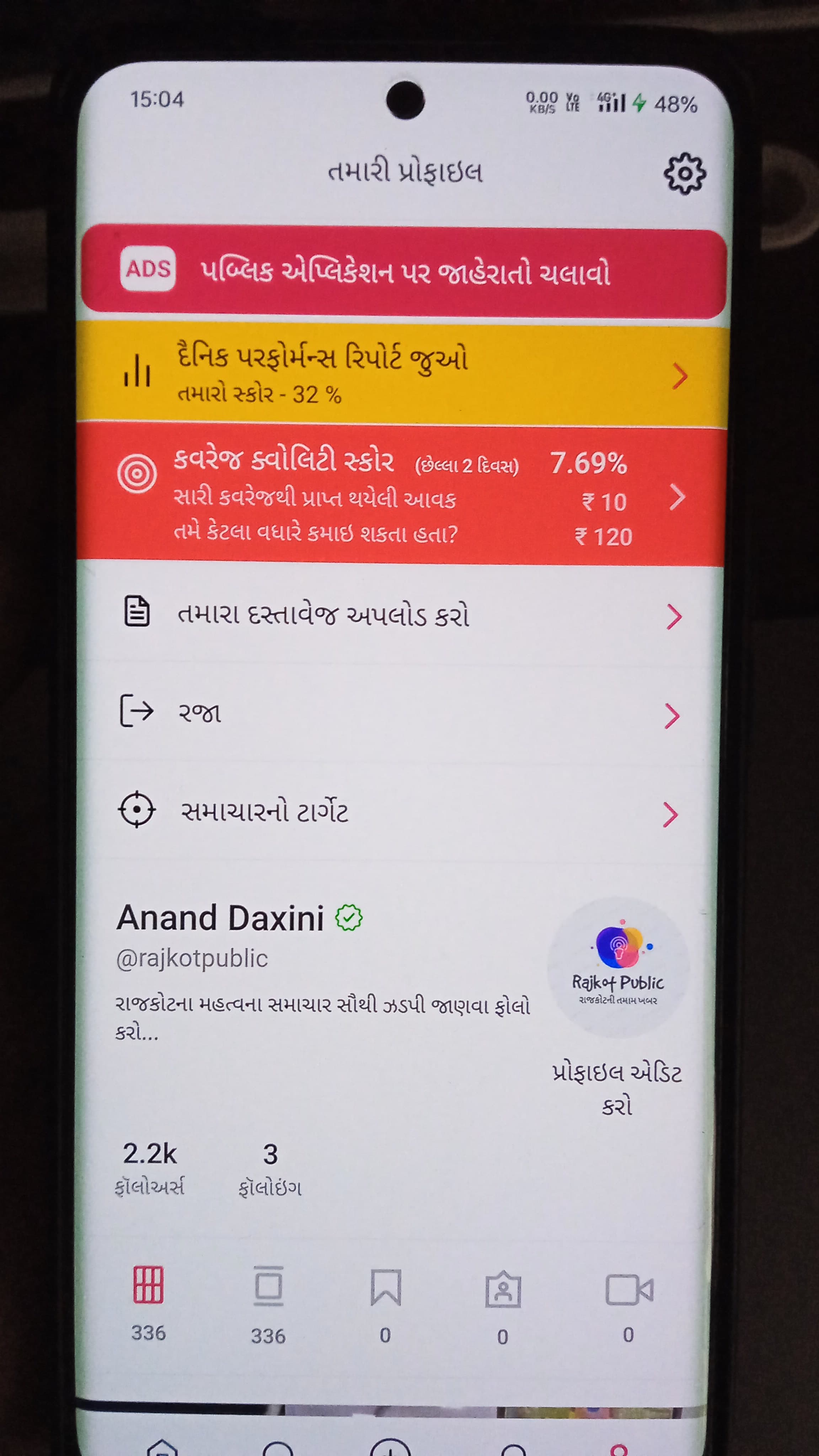Open the settings gear icon
Viewport: 819px width, 1456px height.
coord(684,173)
